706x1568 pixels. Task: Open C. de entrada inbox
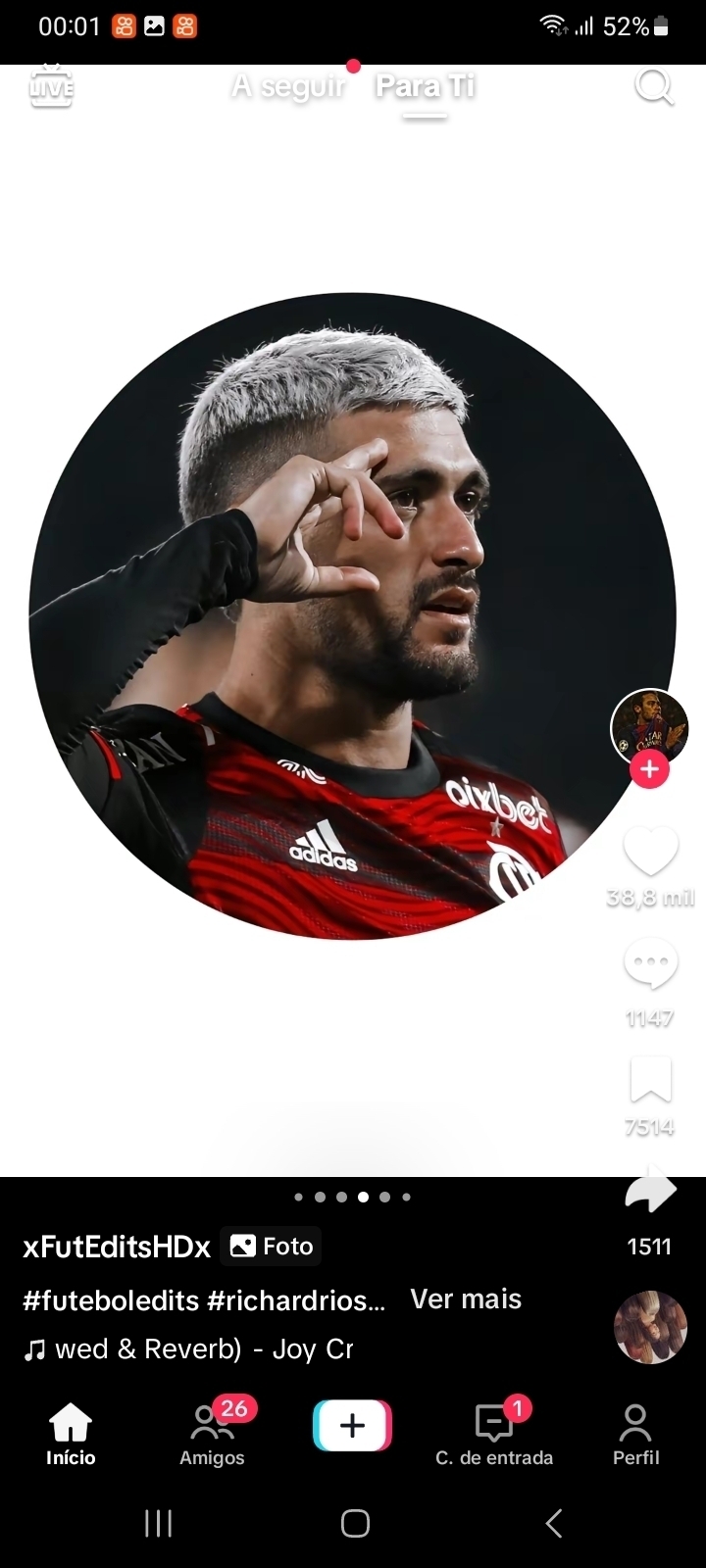(494, 1434)
